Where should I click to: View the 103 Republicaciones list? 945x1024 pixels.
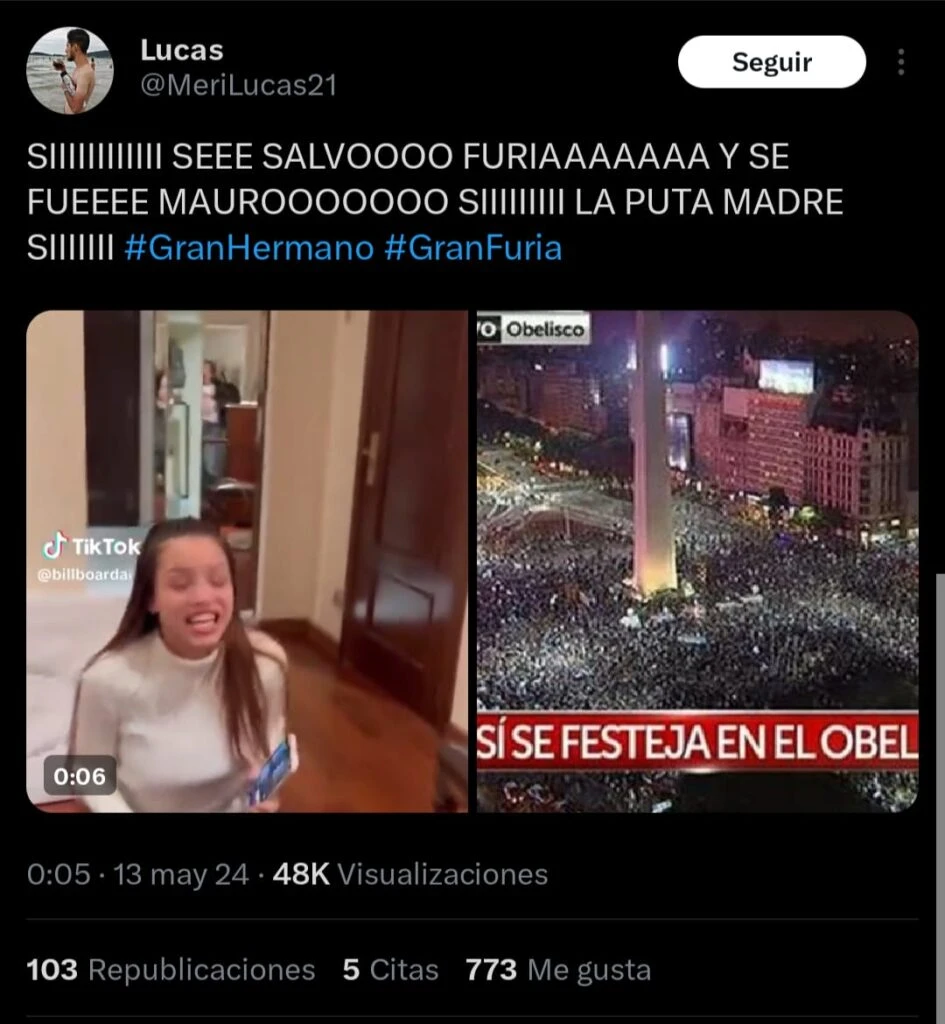(x=171, y=969)
